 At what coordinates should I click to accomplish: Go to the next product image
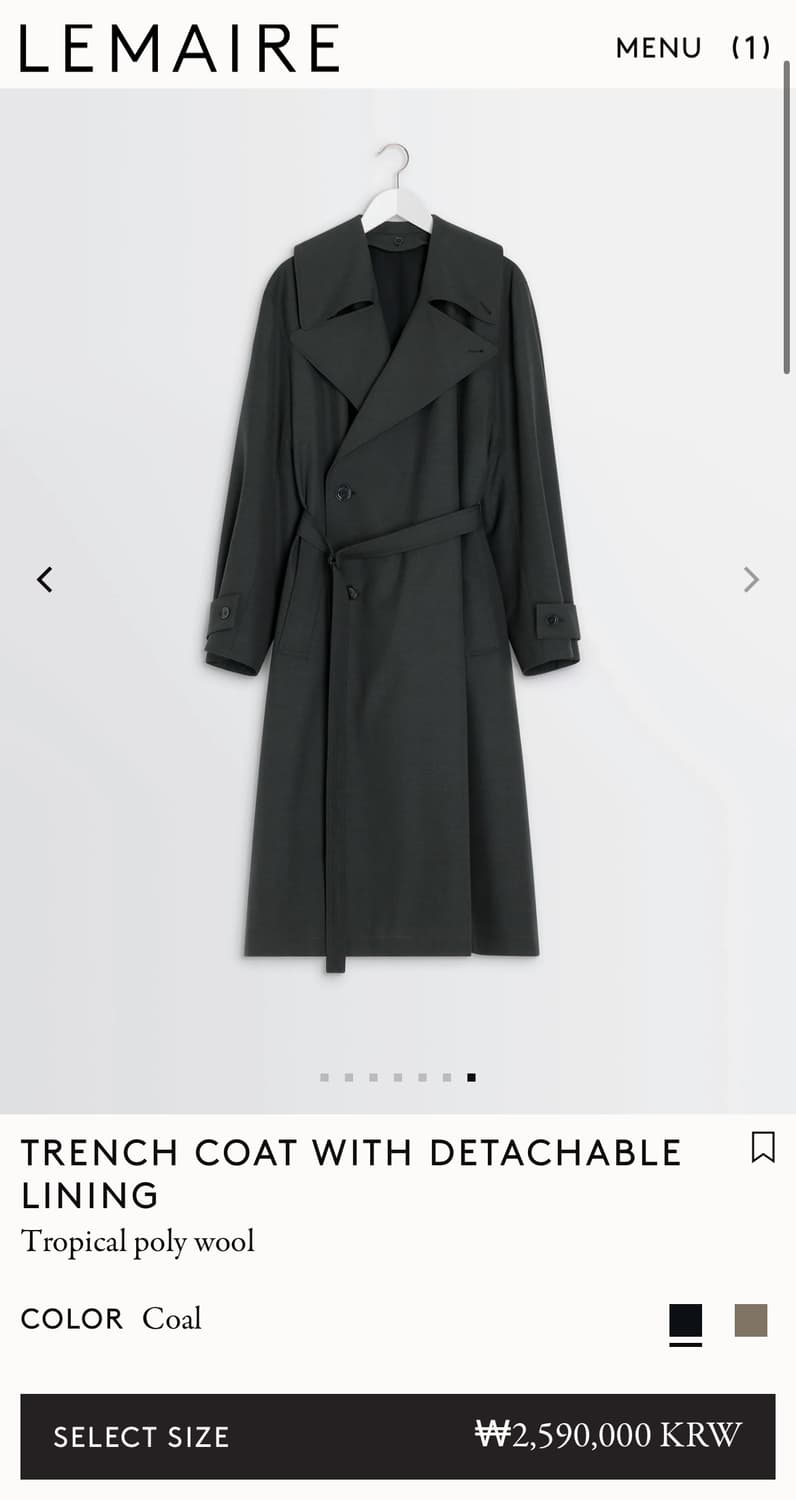[x=751, y=579]
